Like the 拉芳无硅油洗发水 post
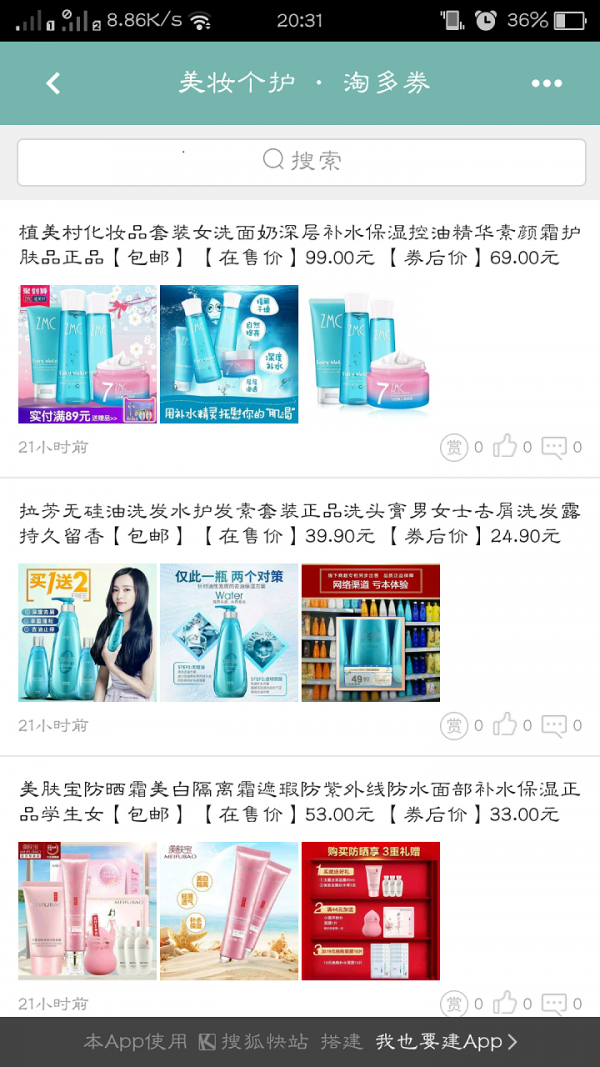This screenshot has width=600, height=1067. click(505, 725)
